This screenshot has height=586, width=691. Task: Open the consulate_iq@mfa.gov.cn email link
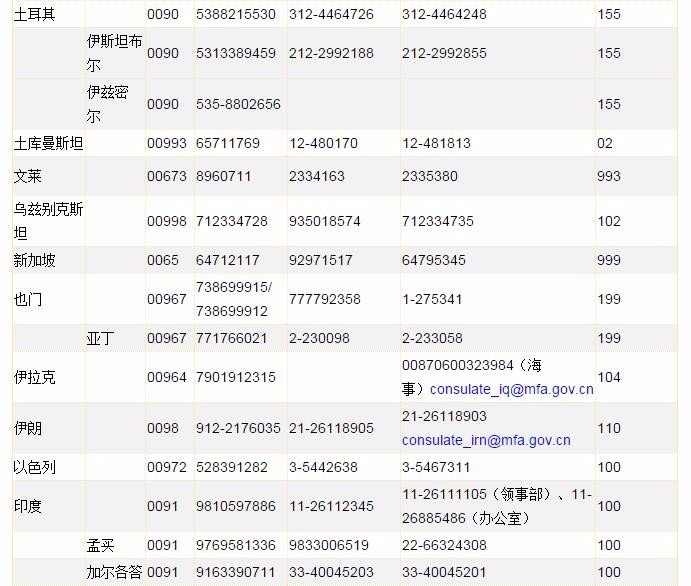[511, 389]
